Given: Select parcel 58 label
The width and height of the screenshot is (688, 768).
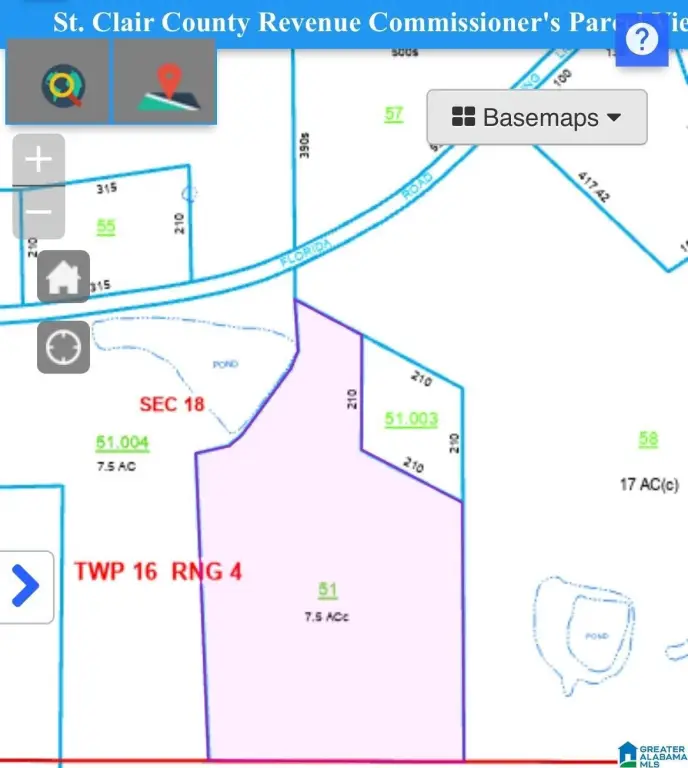Looking at the screenshot, I should tap(648, 438).
